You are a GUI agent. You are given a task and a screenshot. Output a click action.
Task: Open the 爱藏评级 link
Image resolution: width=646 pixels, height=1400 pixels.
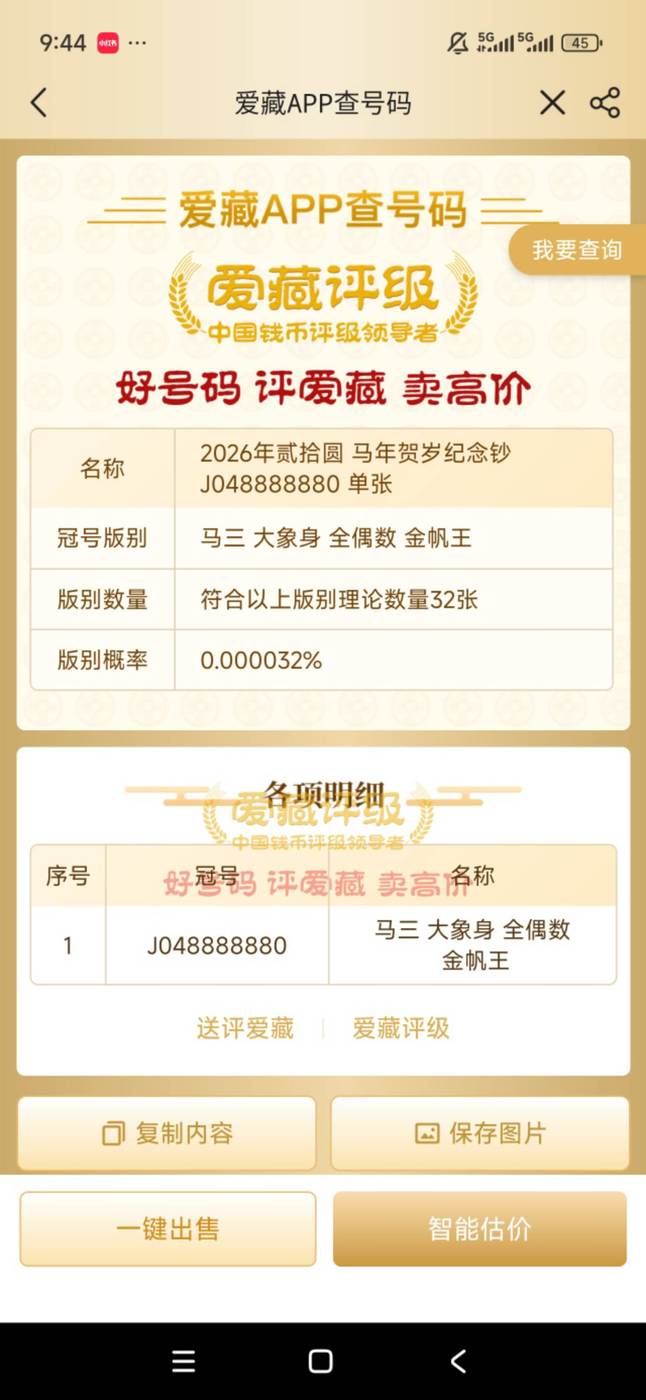tap(401, 1028)
